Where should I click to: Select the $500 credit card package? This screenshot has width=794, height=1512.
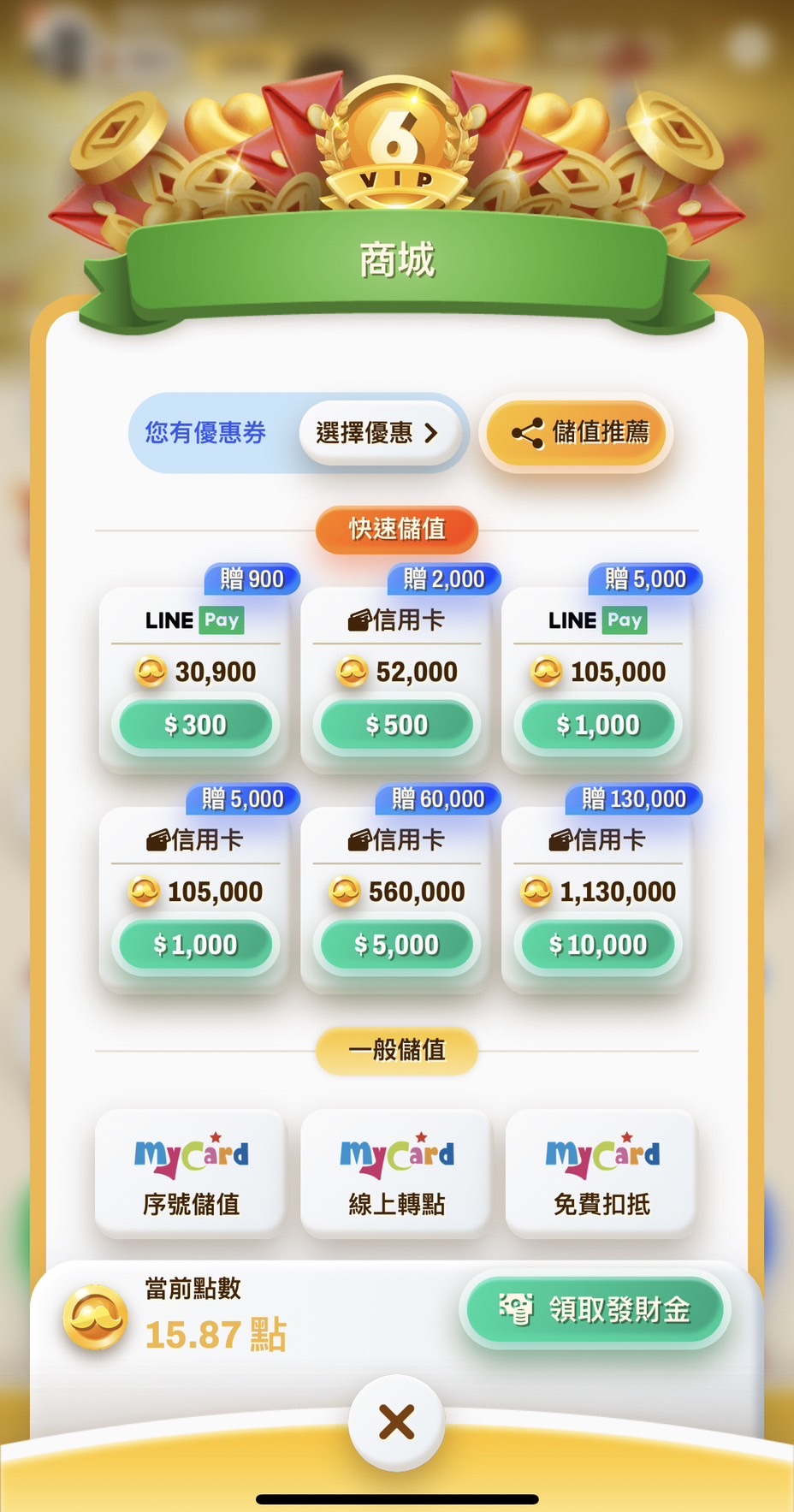pyautogui.click(x=396, y=725)
